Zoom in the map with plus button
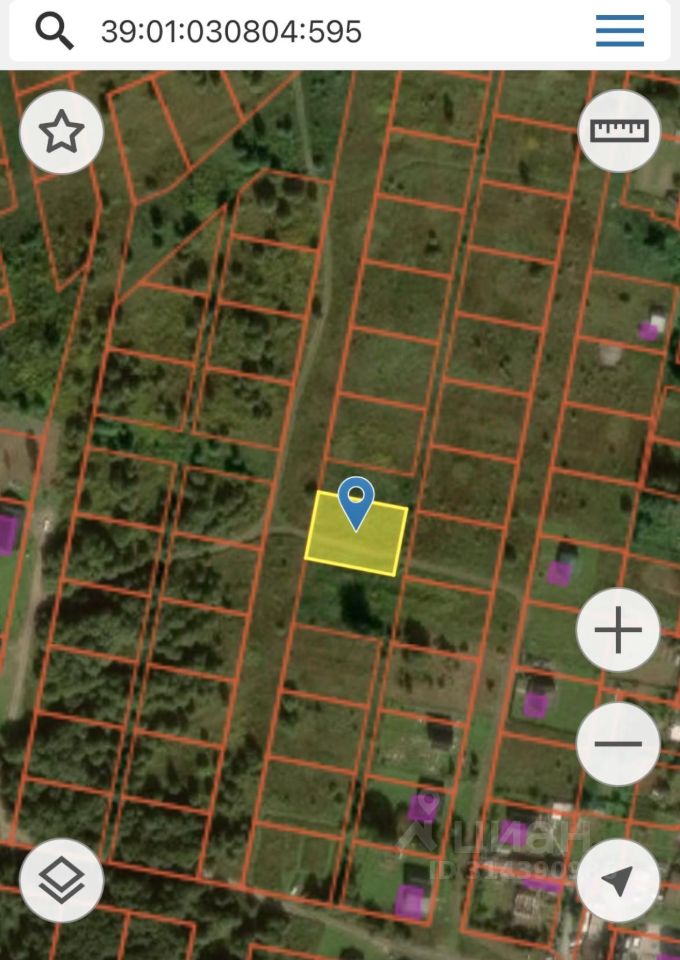This screenshot has width=680, height=960. pyautogui.click(x=618, y=630)
